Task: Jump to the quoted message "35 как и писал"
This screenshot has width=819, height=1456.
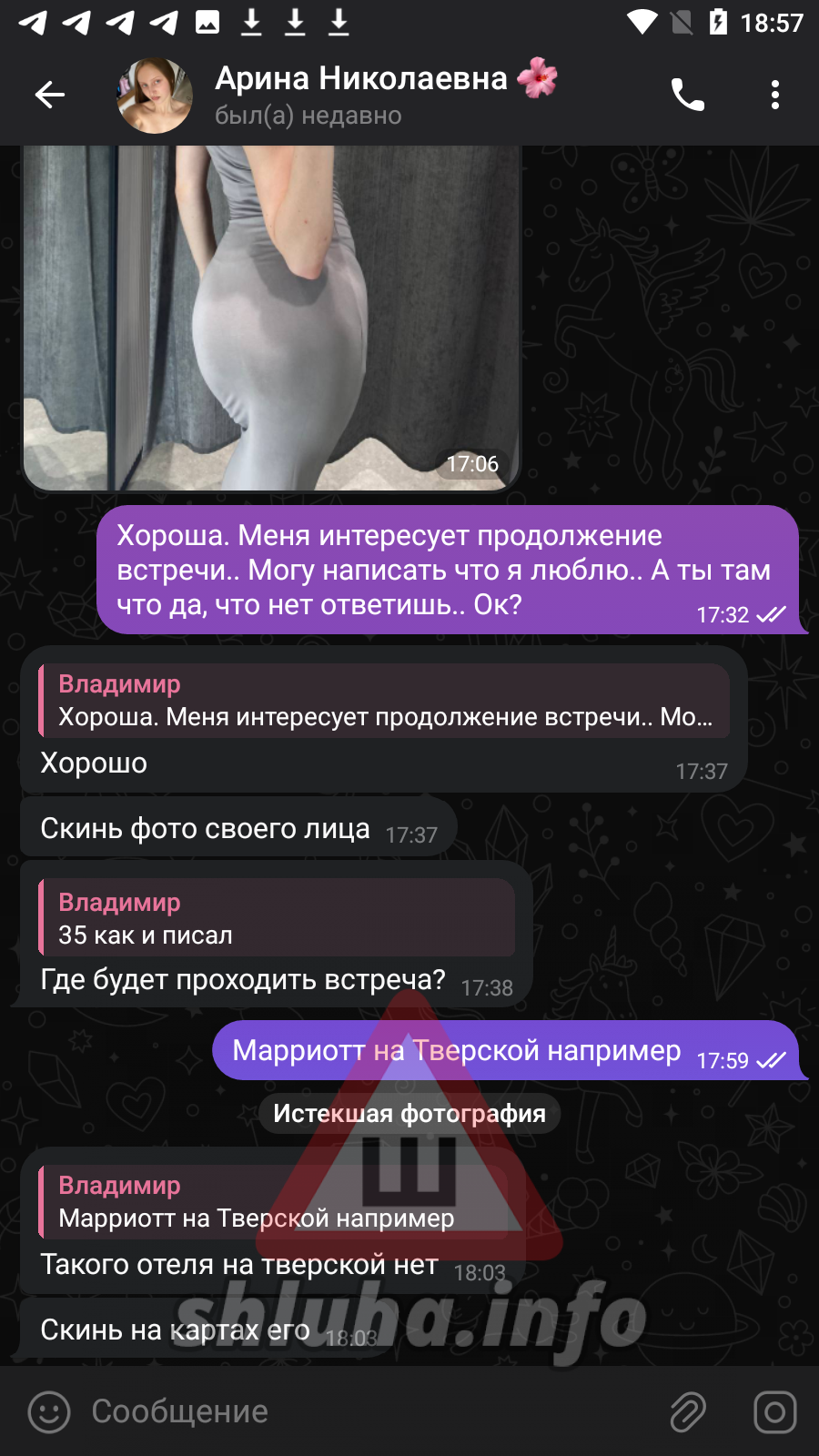Action: [278, 917]
